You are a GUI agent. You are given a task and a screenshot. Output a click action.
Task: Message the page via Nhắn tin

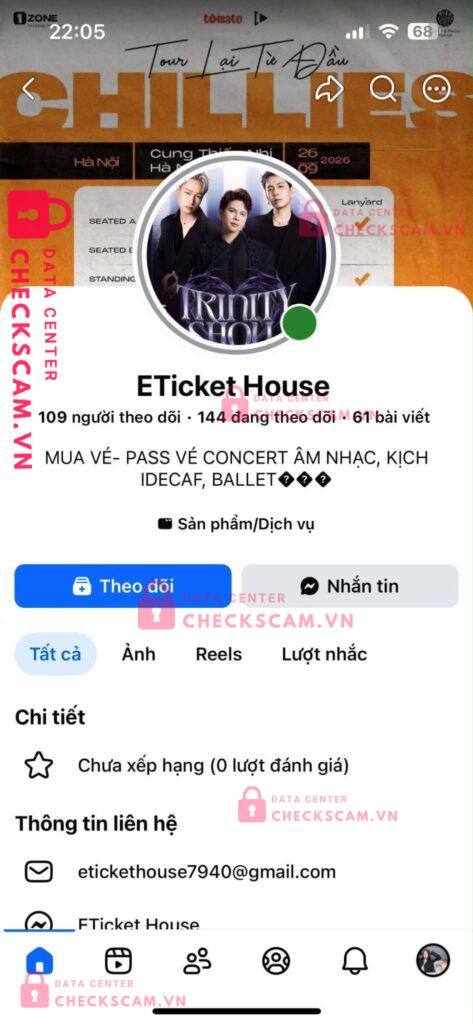[x=350, y=586]
